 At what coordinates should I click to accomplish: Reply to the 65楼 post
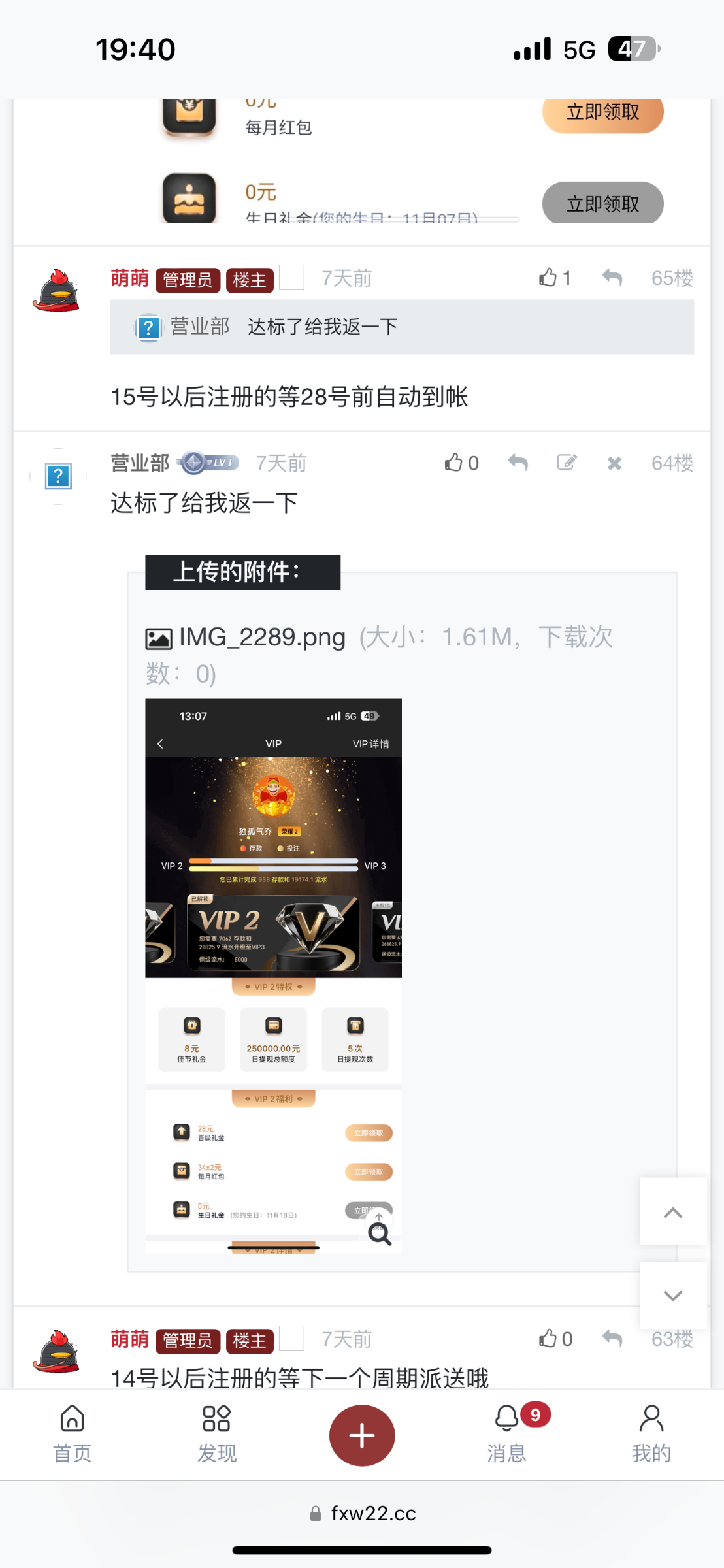[612, 278]
